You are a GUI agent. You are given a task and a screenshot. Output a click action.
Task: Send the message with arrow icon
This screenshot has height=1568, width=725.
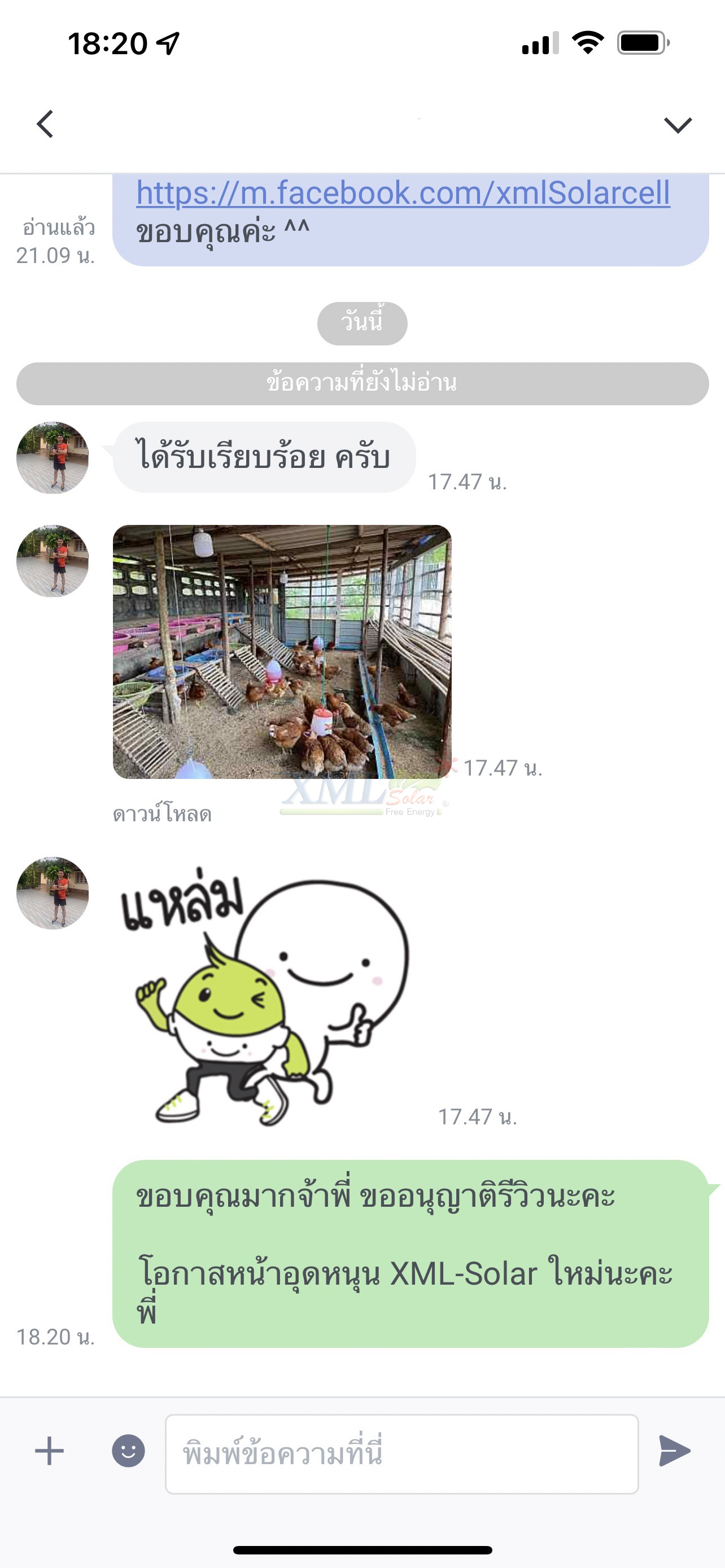tap(675, 1451)
